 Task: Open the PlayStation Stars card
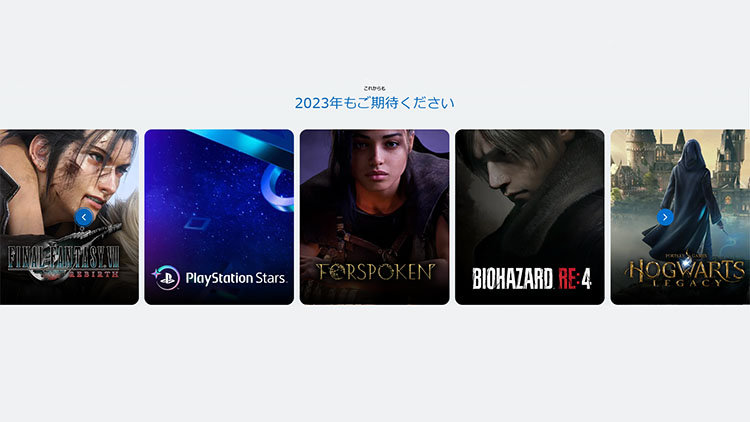coord(219,217)
